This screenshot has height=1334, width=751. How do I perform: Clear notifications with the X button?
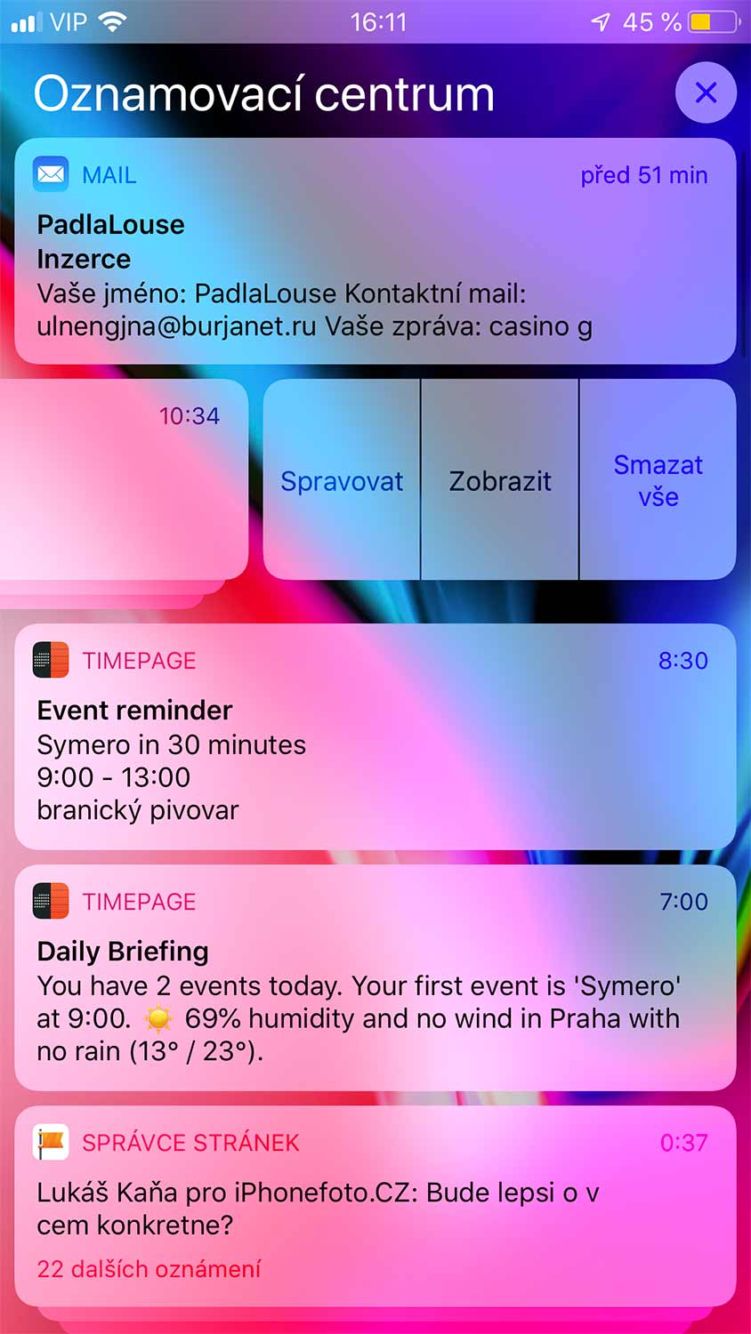pyautogui.click(x=706, y=93)
